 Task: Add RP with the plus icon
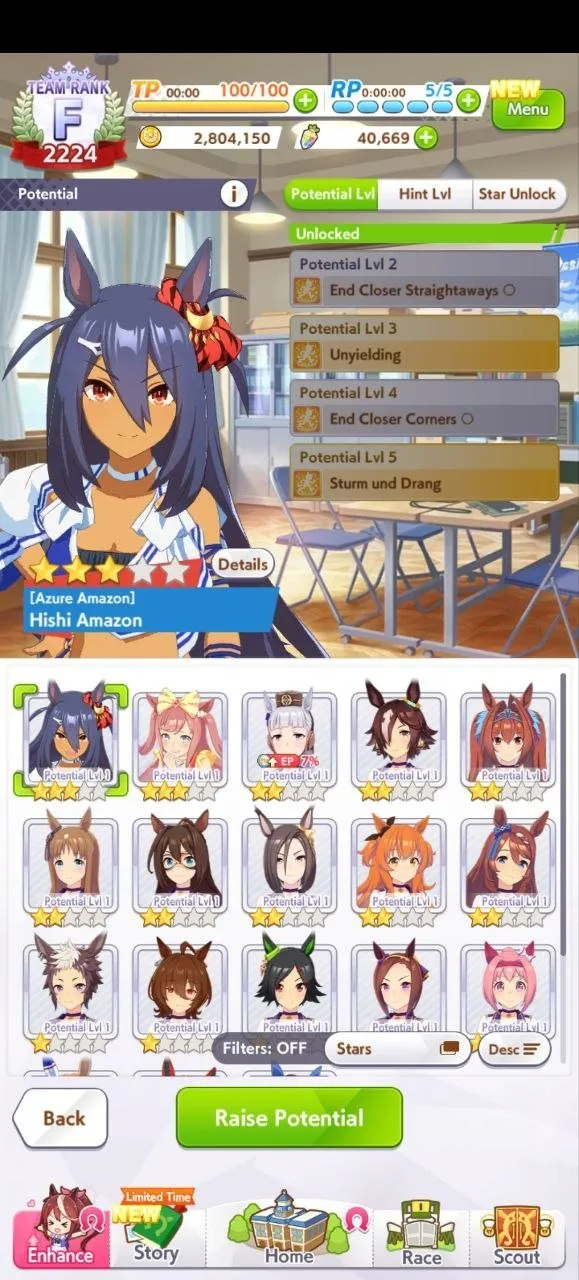coord(468,100)
